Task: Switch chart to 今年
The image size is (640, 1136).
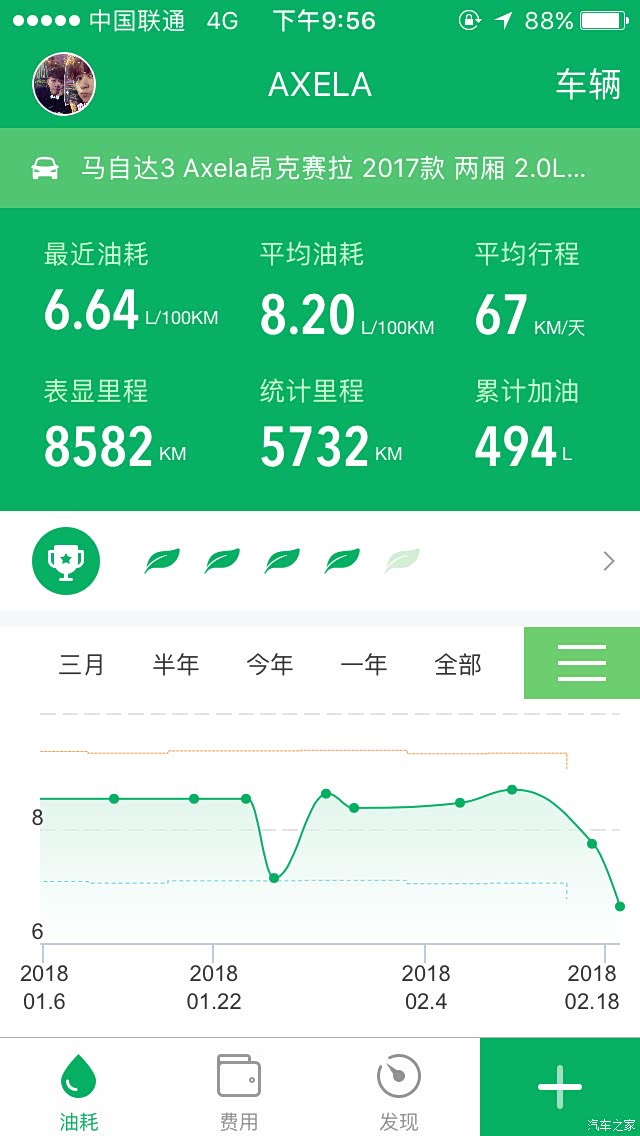Action: pos(270,664)
